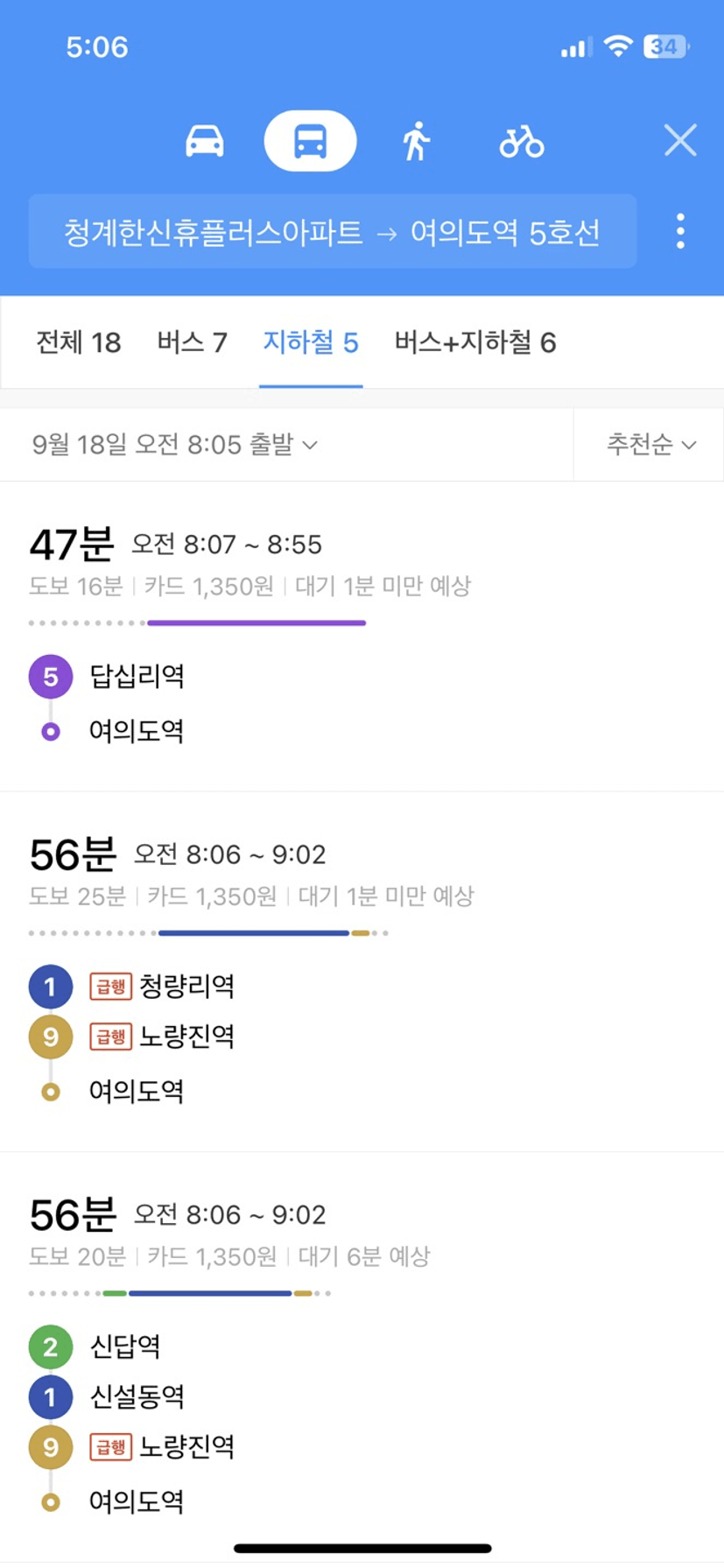The height and width of the screenshot is (1568, 724).
Task: Switch to walking directions
Action: [417, 141]
